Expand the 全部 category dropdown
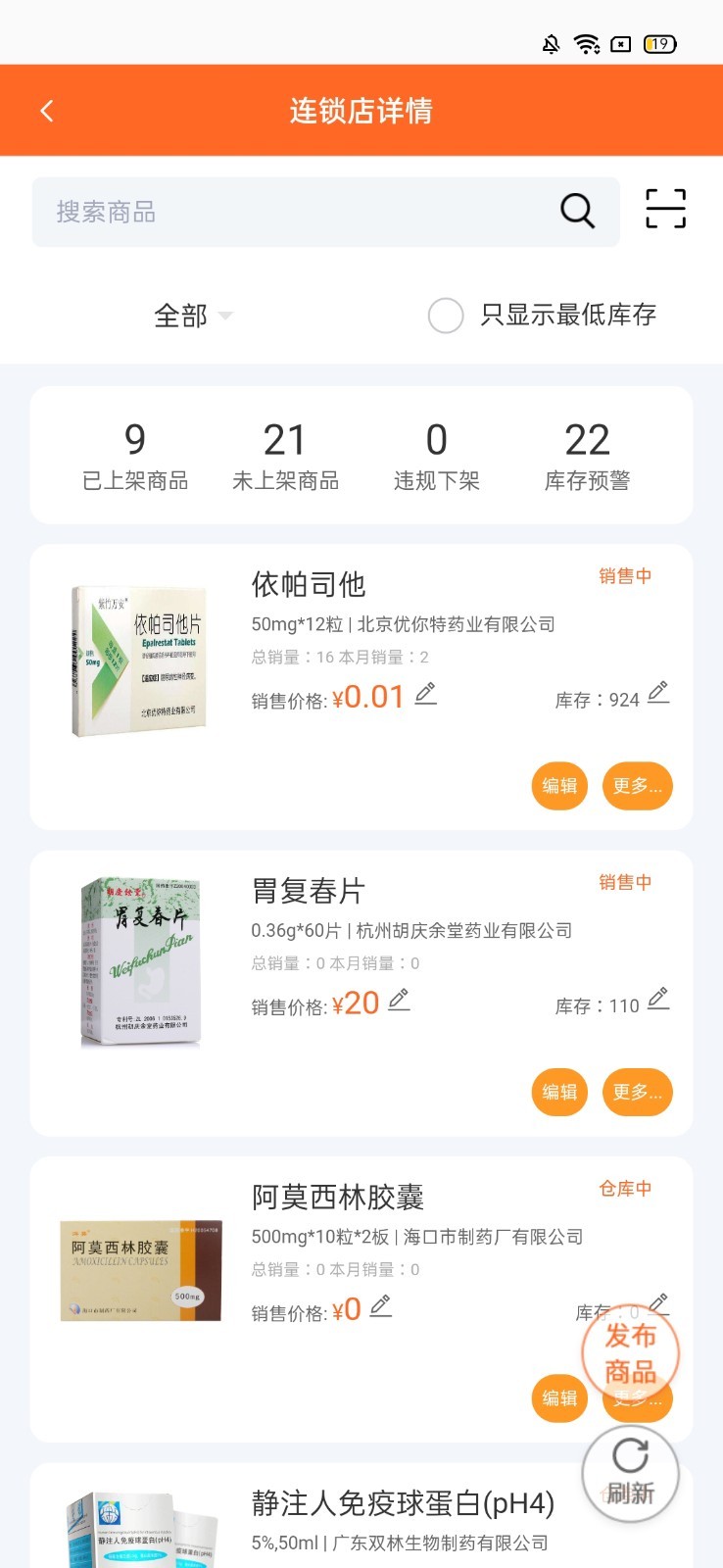The width and height of the screenshot is (723, 1568). tap(193, 316)
